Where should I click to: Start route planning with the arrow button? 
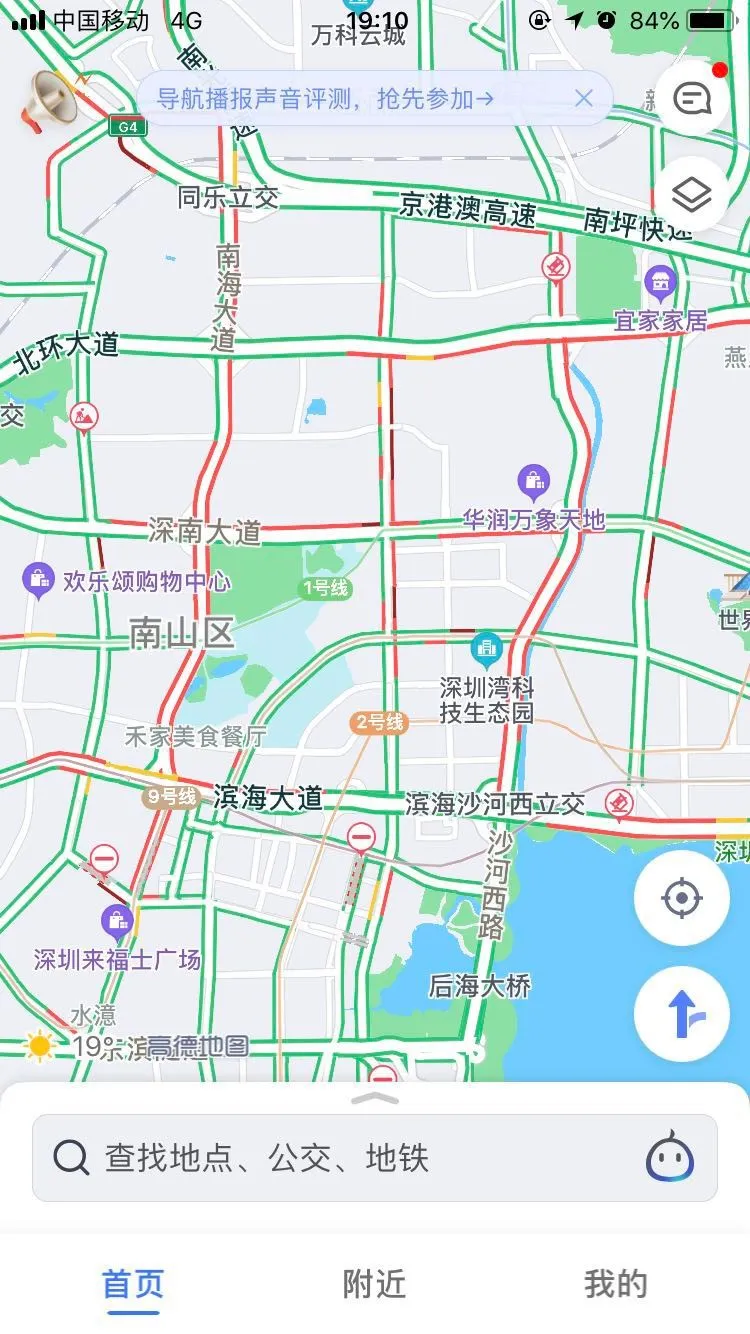click(682, 1015)
